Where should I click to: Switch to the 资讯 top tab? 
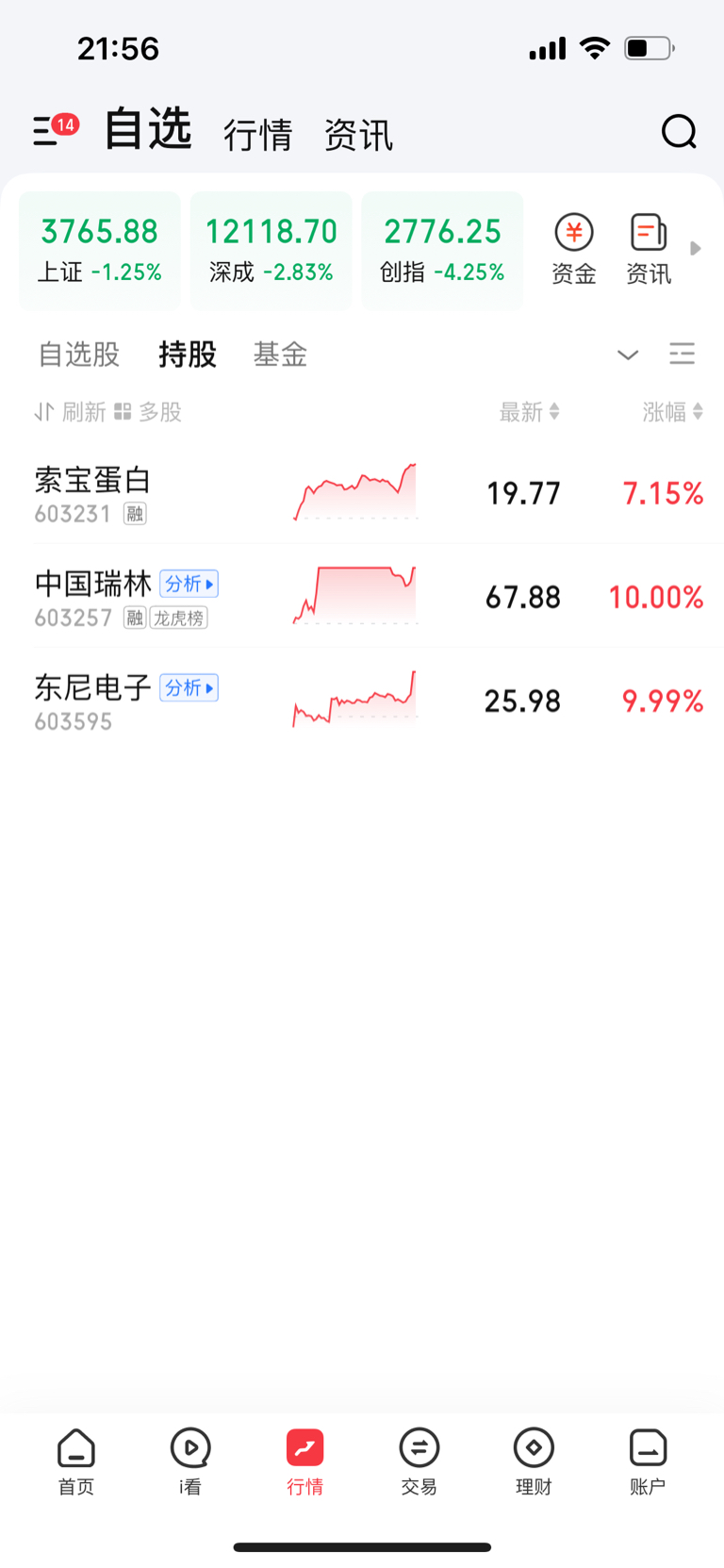coord(358,135)
